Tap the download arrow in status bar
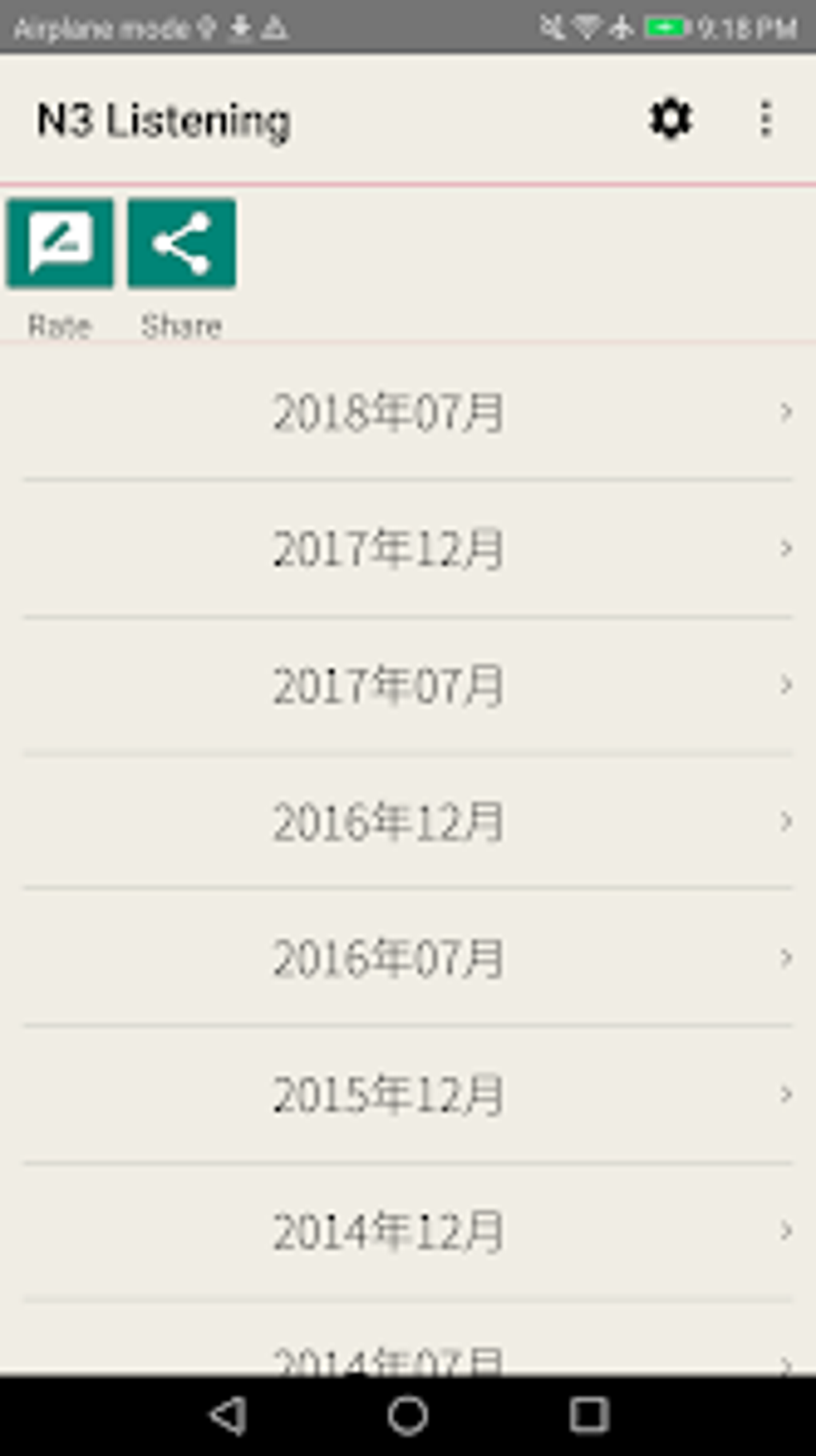This screenshot has height=1456, width=816. coord(239,28)
